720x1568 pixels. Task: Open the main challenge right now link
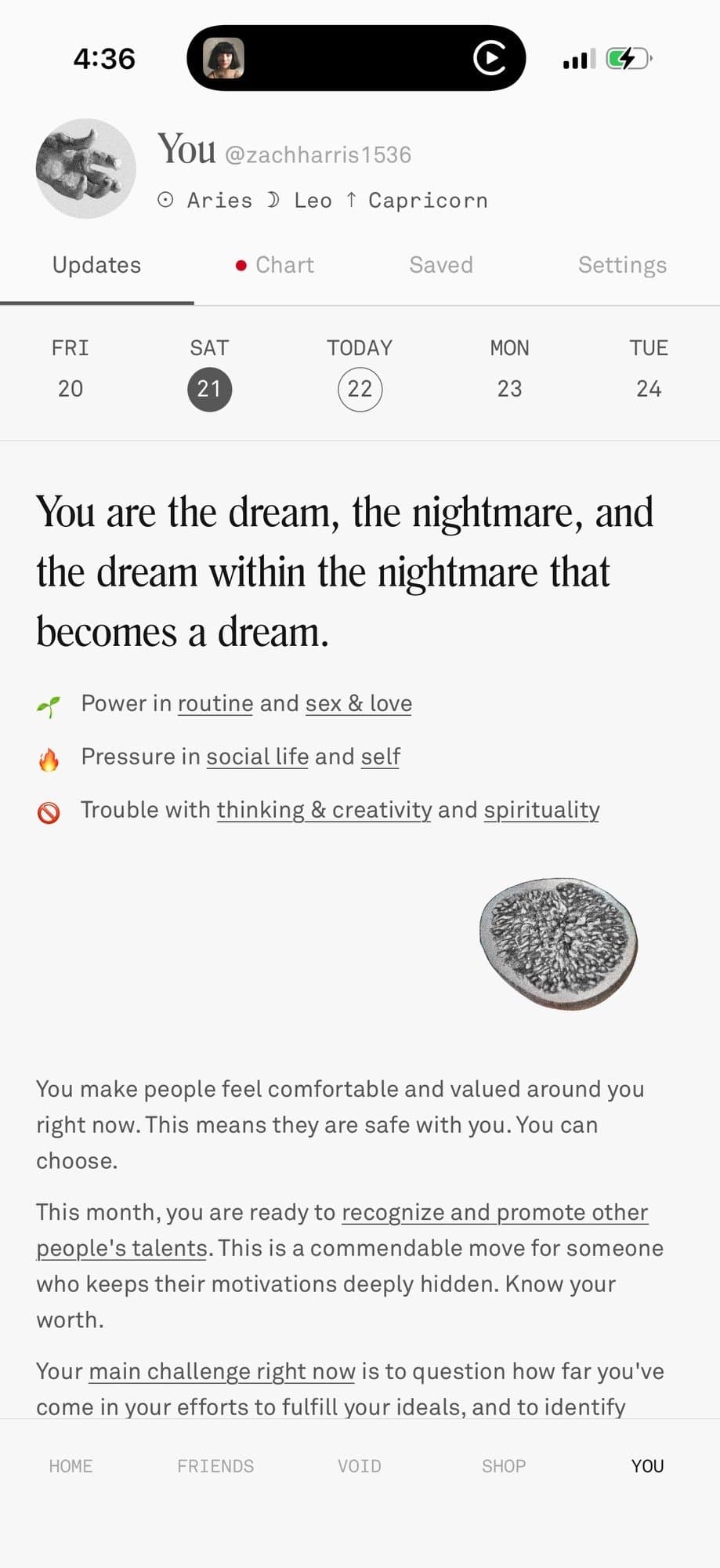[222, 1371]
